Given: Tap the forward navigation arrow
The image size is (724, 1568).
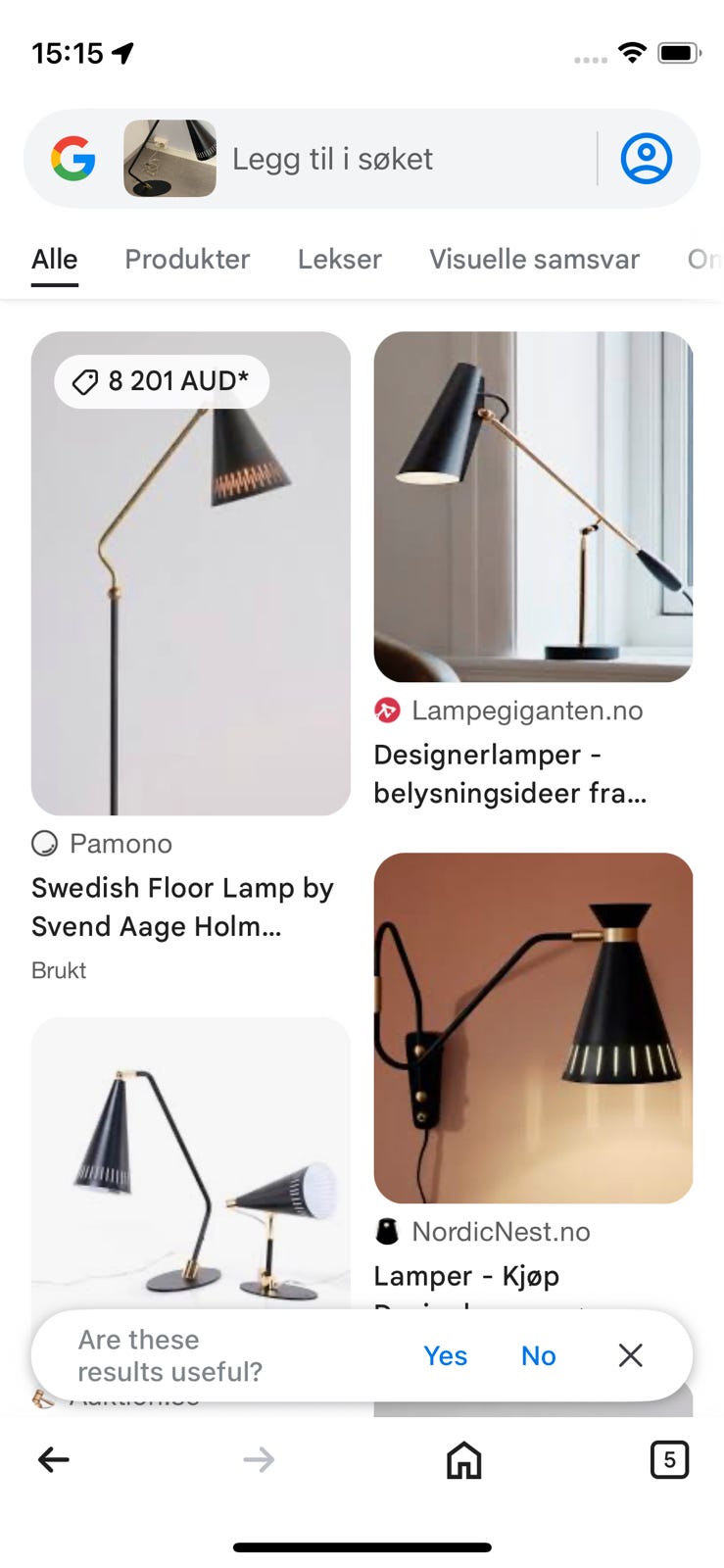Looking at the screenshot, I should click(258, 1459).
